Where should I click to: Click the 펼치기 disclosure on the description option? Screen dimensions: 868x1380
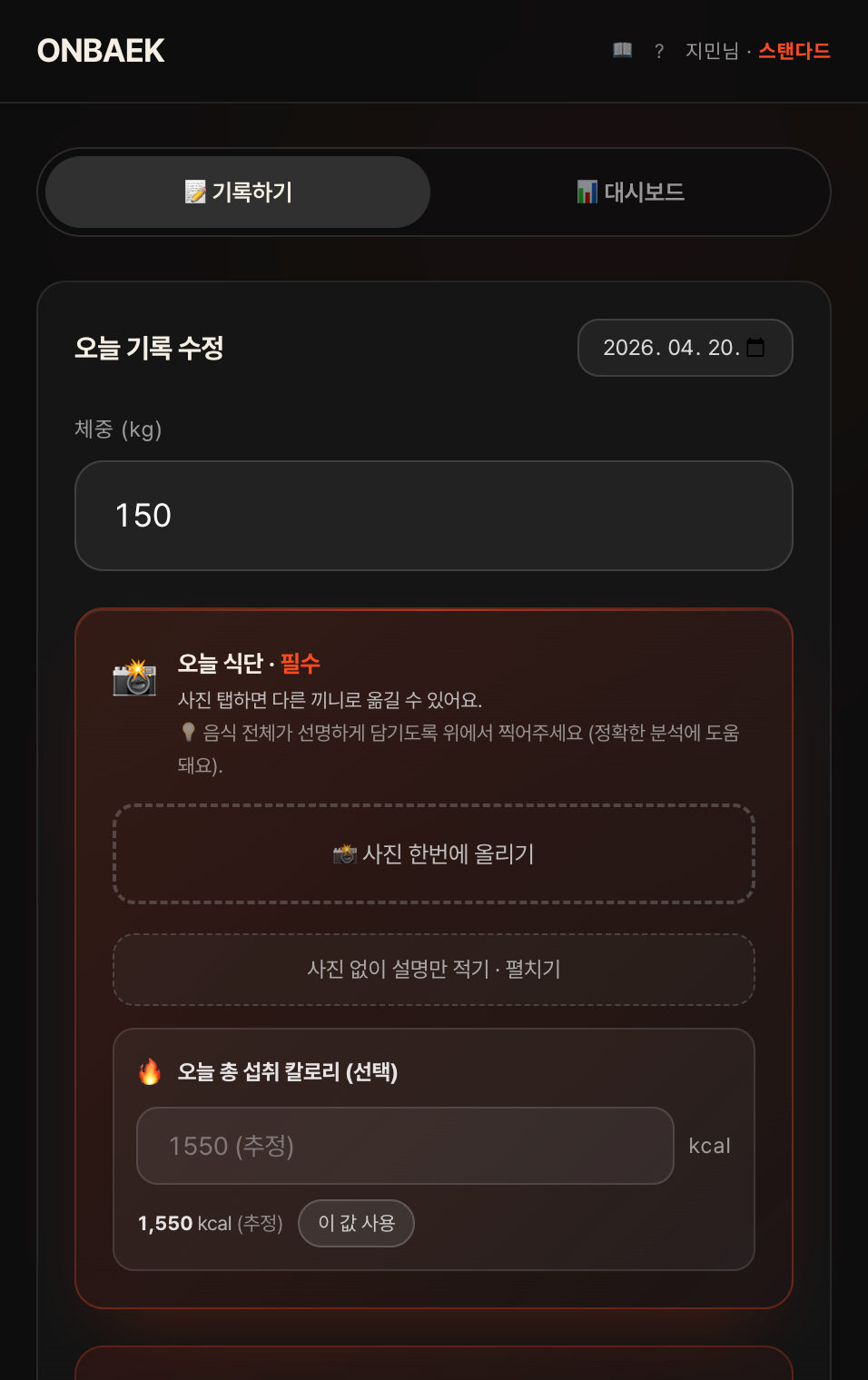pos(534,969)
